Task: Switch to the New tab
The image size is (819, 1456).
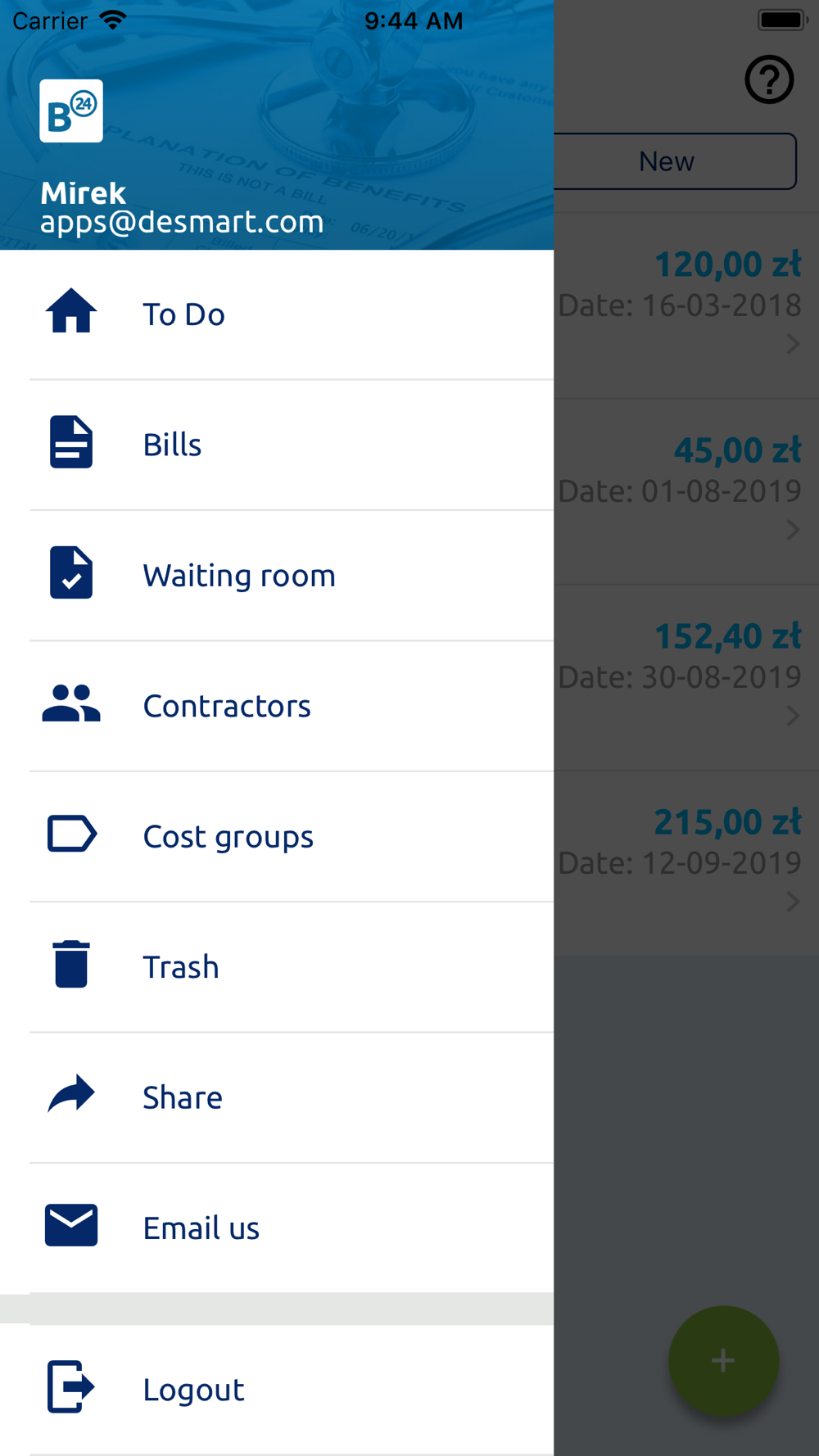Action: [x=673, y=161]
